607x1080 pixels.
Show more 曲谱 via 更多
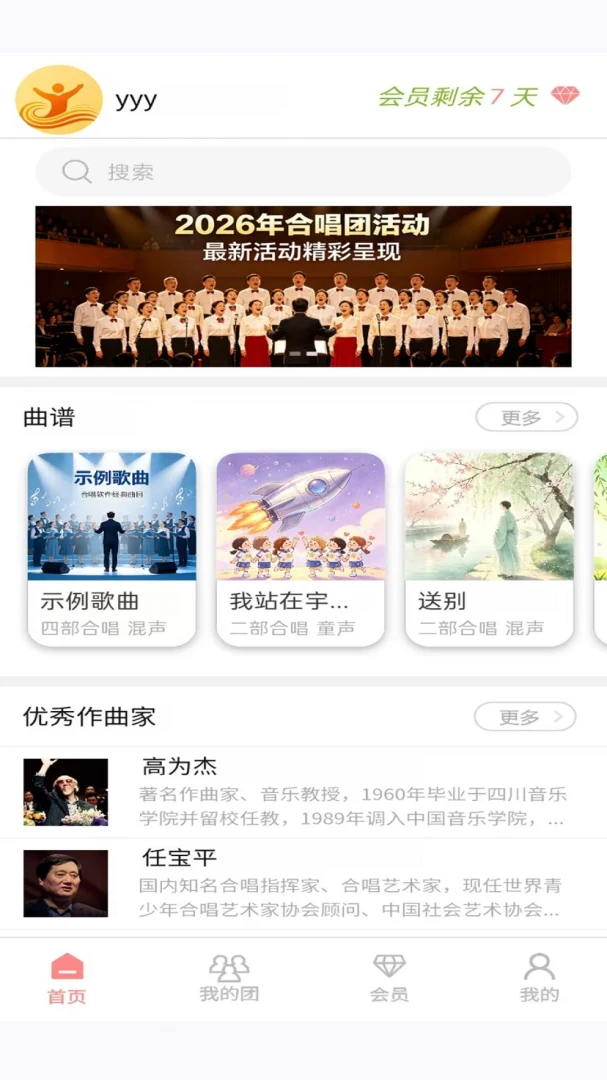[527, 417]
